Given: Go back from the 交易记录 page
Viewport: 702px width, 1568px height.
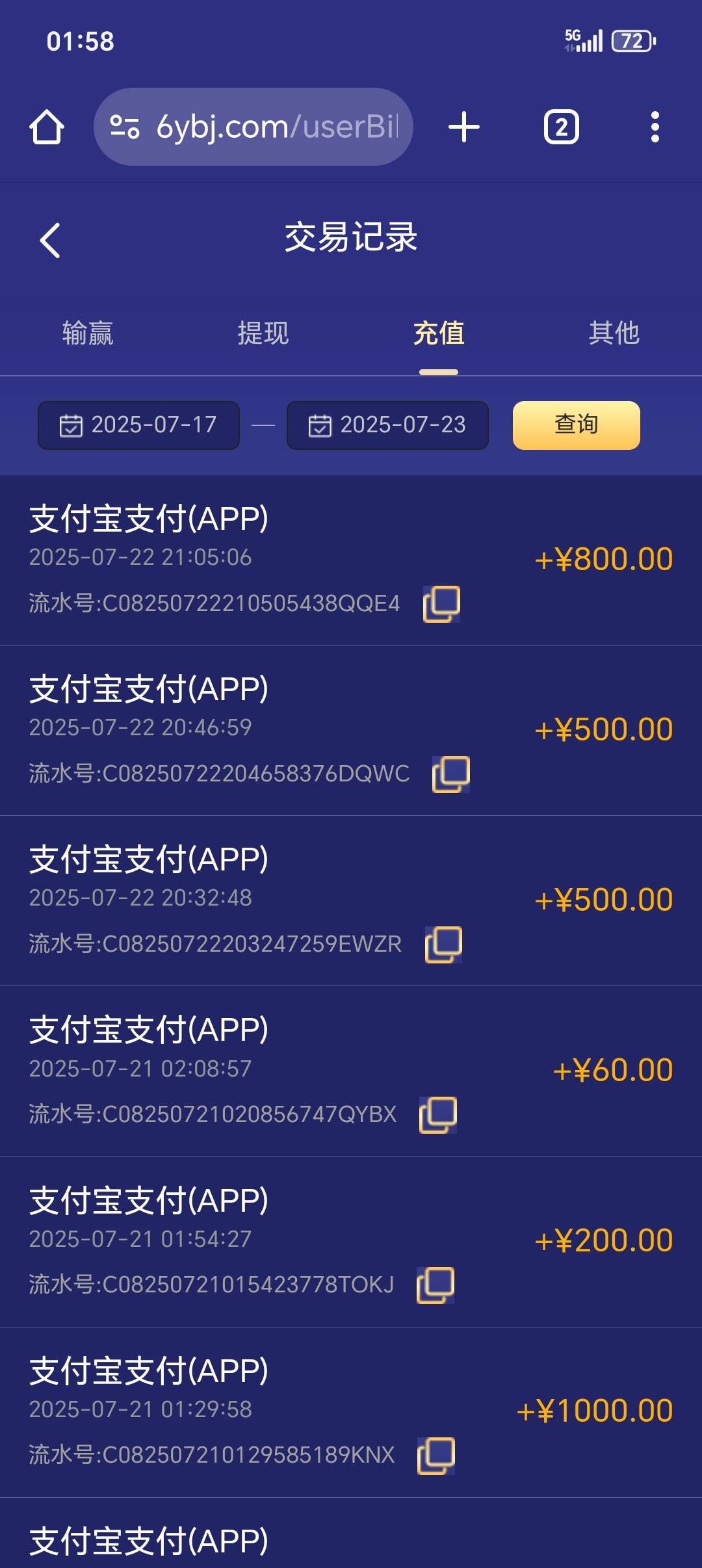Looking at the screenshot, I should (51, 241).
